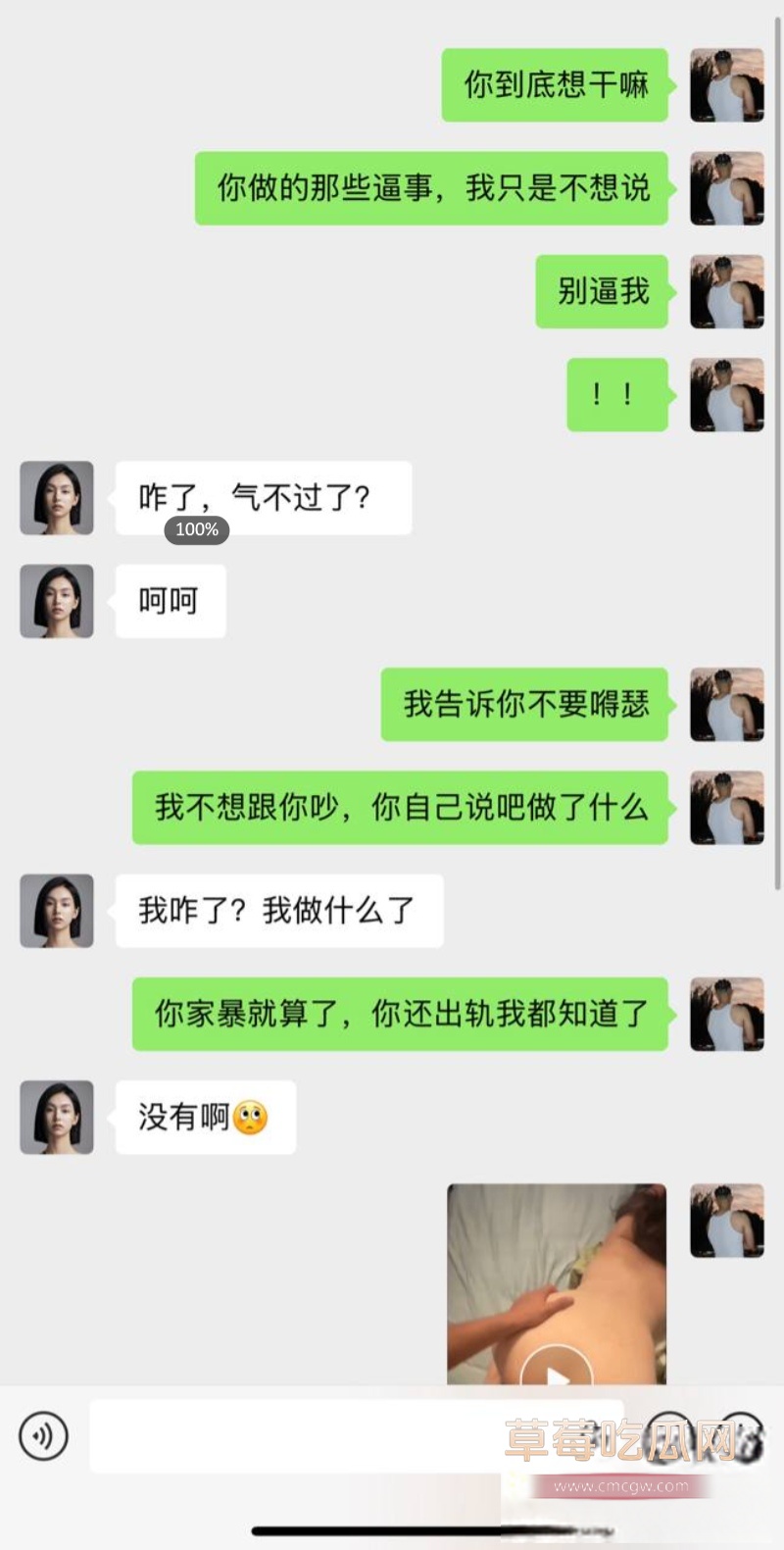Tap the message input field
This screenshot has height=1550, width=784.
click(x=363, y=1435)
